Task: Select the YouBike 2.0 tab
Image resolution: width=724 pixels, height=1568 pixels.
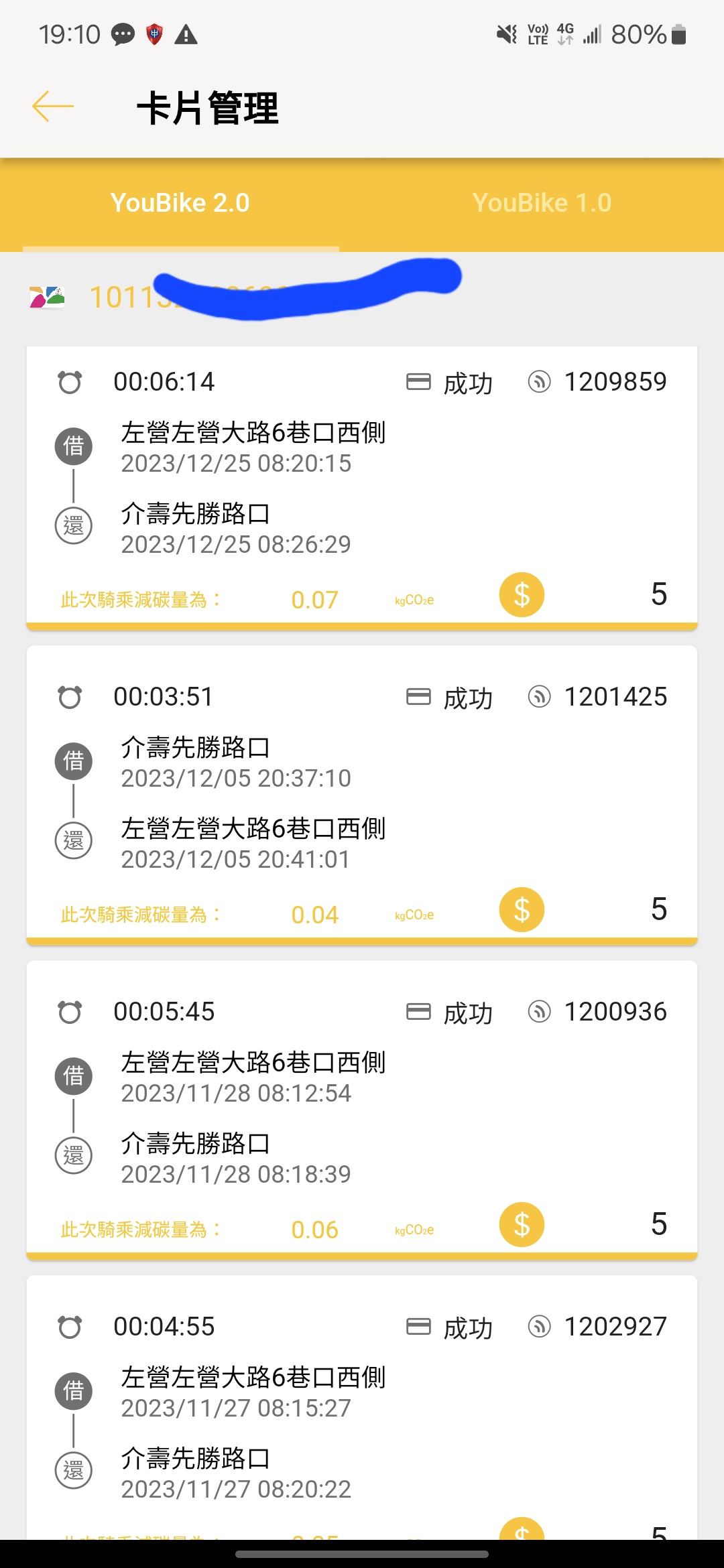Action: coord(180,203)
